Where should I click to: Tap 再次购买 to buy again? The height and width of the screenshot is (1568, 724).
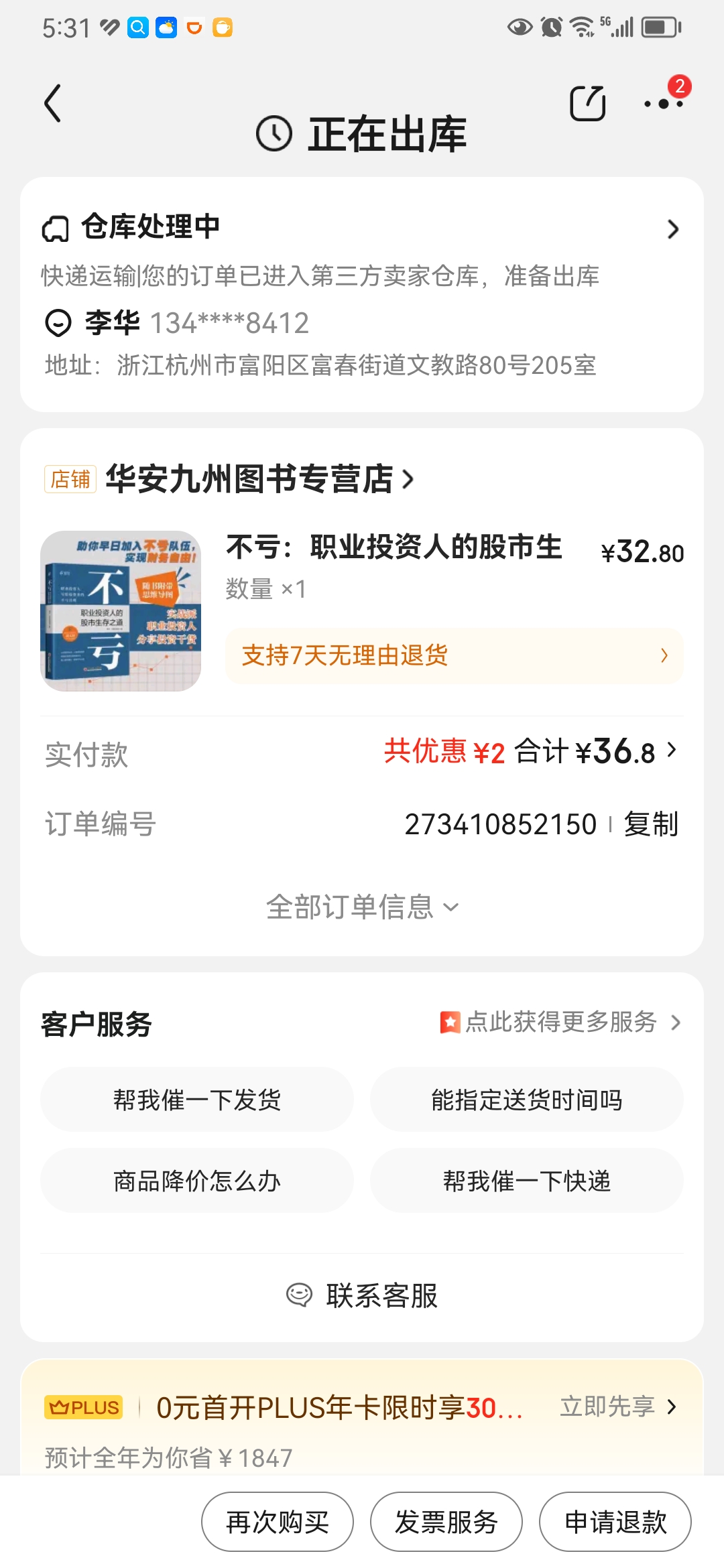[278, 1522]
